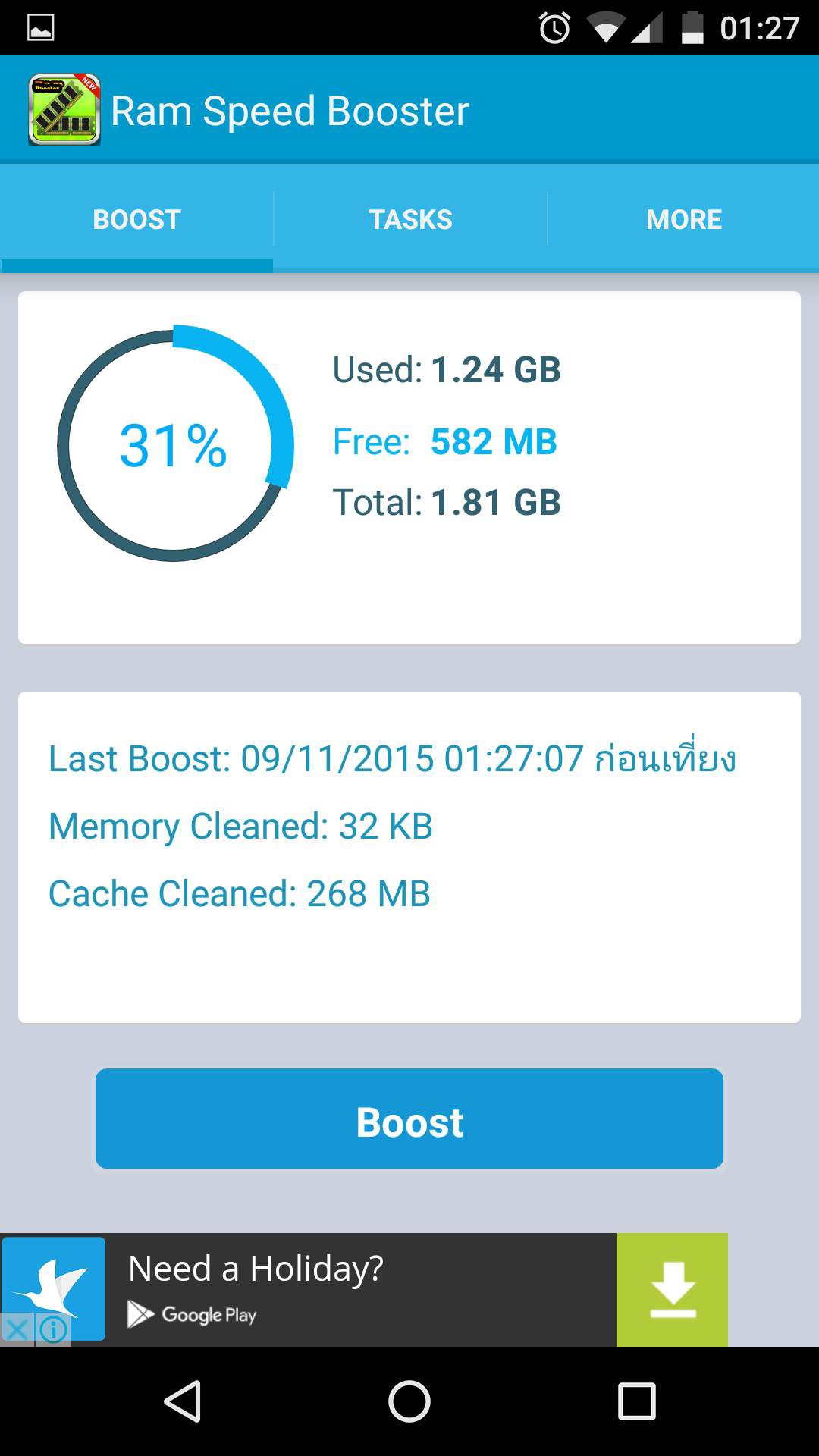Tap the Cache Cleaned: 268 MB text
The height and width of the screenshot is (1456, 819).
click(x=238, y=893)
